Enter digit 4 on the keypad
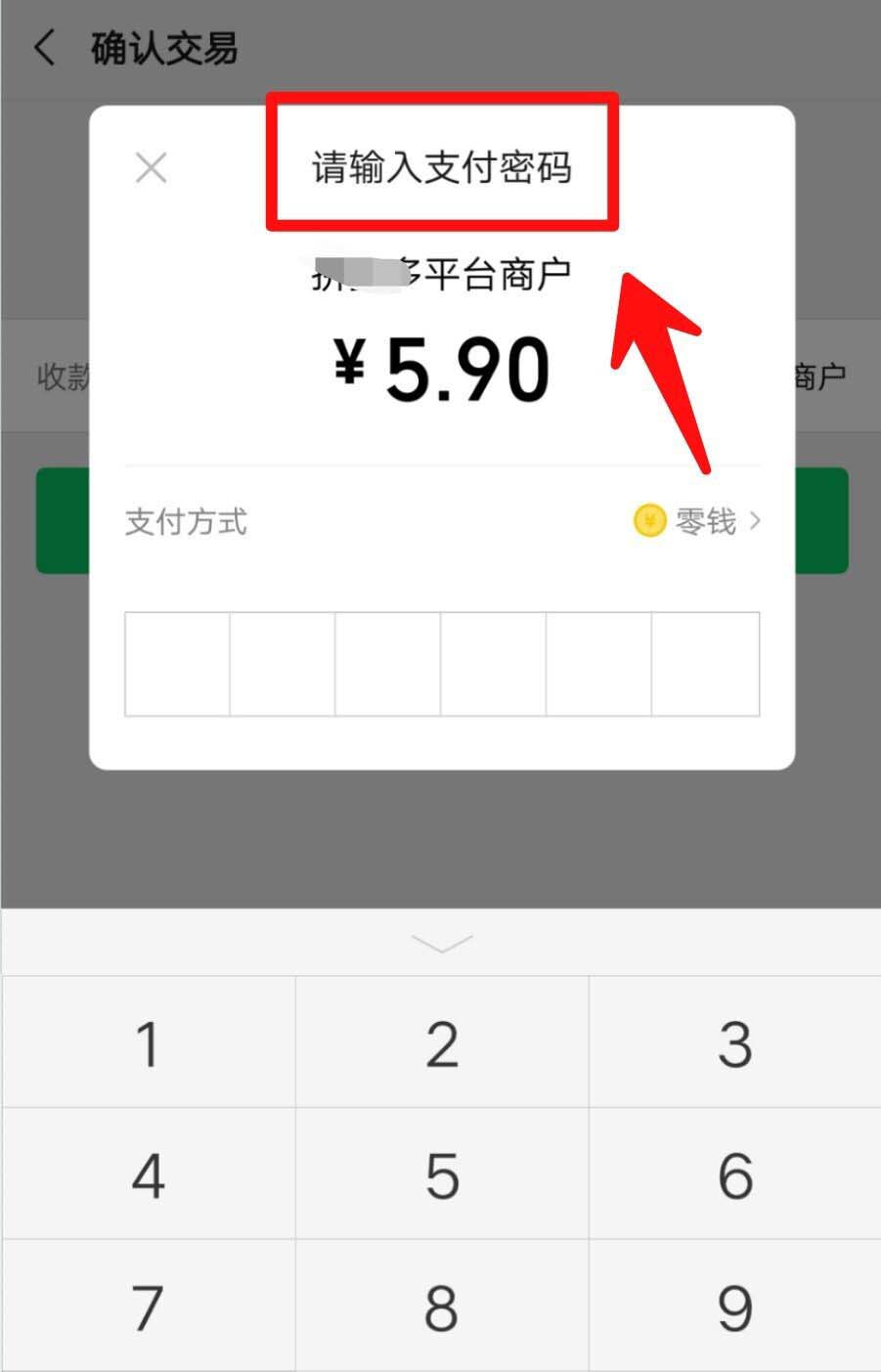Screen dimensions: 881x1372 (x=148, y=1174)
